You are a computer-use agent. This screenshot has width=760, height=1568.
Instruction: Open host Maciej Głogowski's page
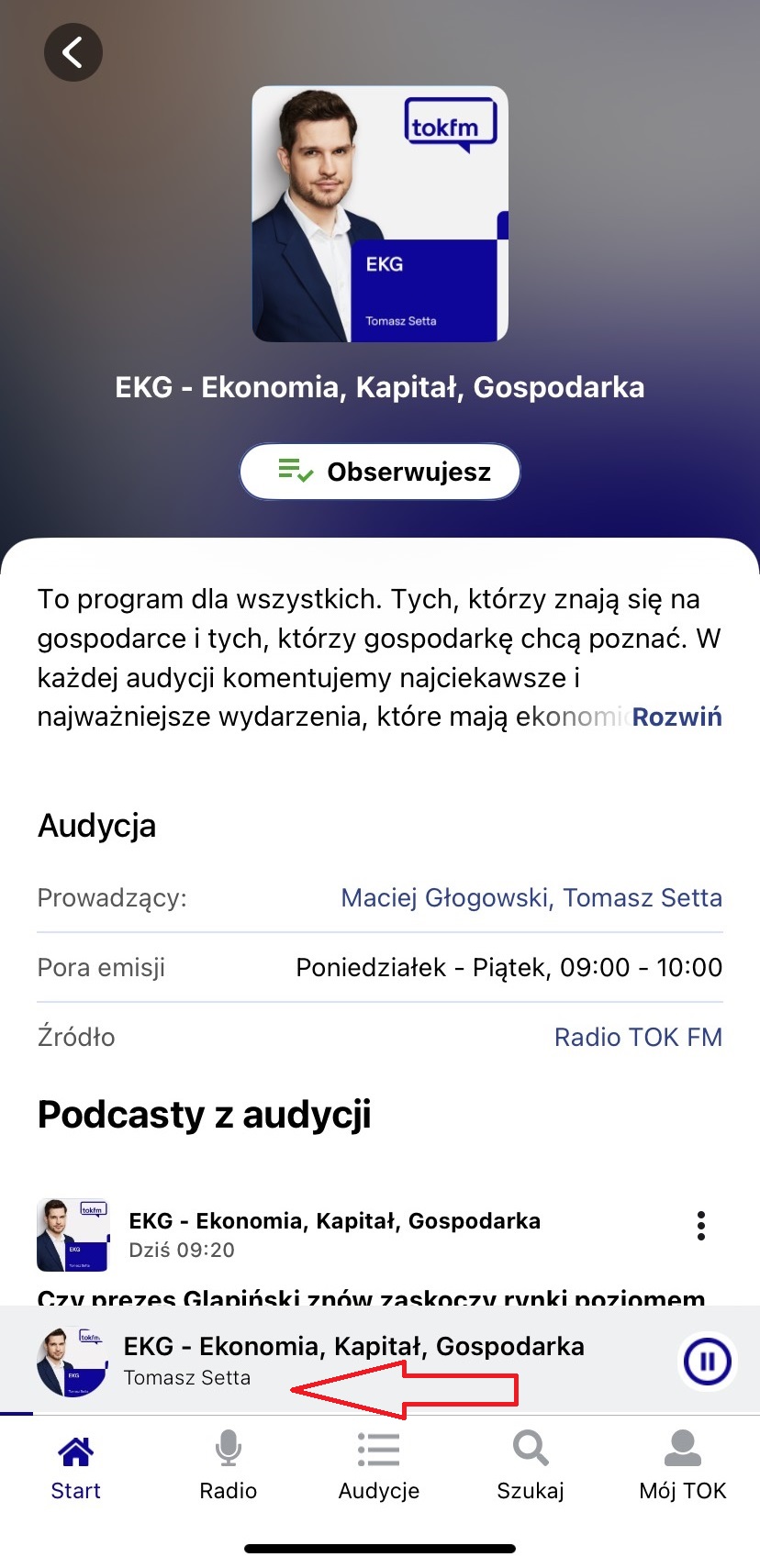[x=444, y=897]
